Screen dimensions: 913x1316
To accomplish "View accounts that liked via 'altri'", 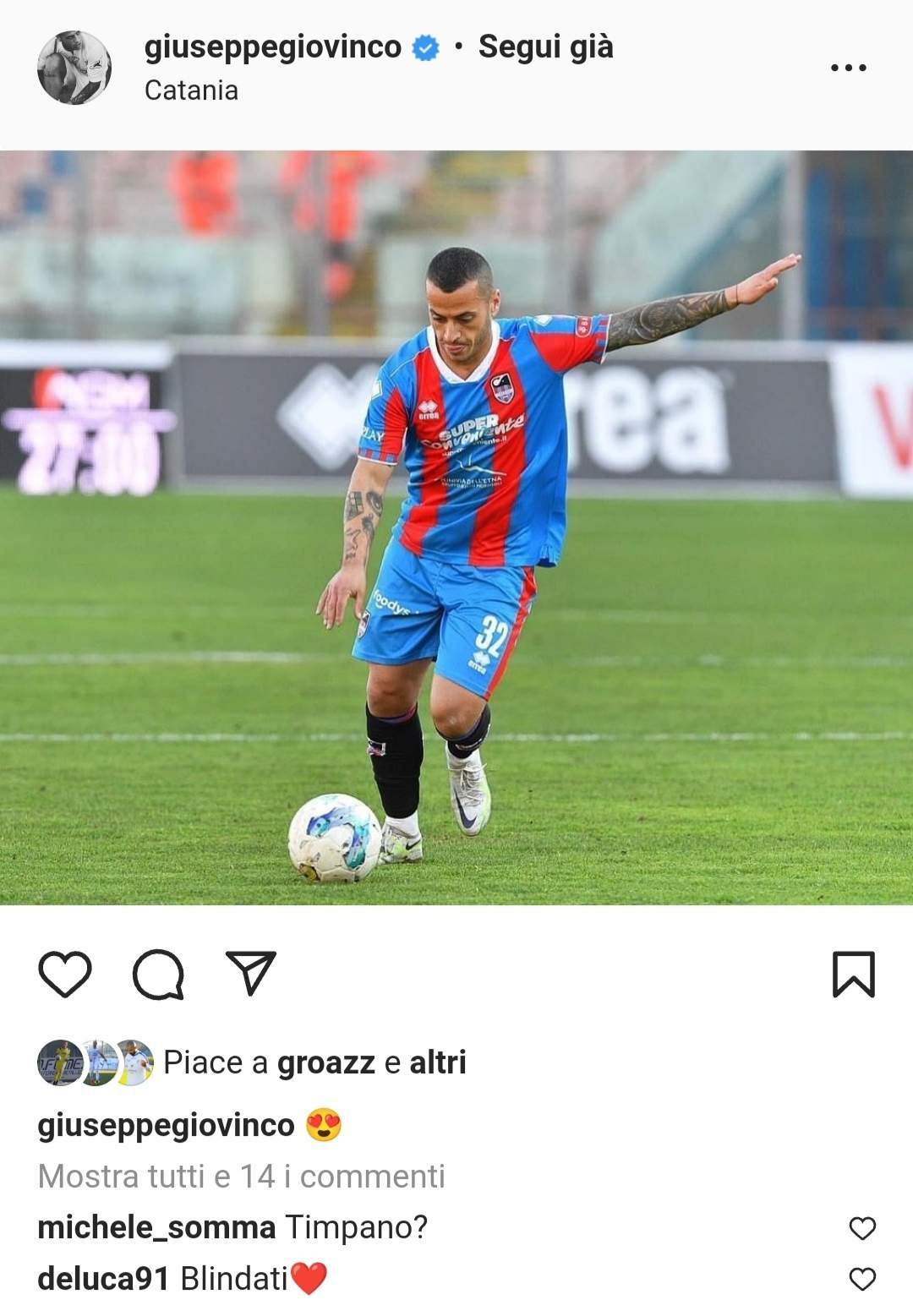I will (438, 1062).
